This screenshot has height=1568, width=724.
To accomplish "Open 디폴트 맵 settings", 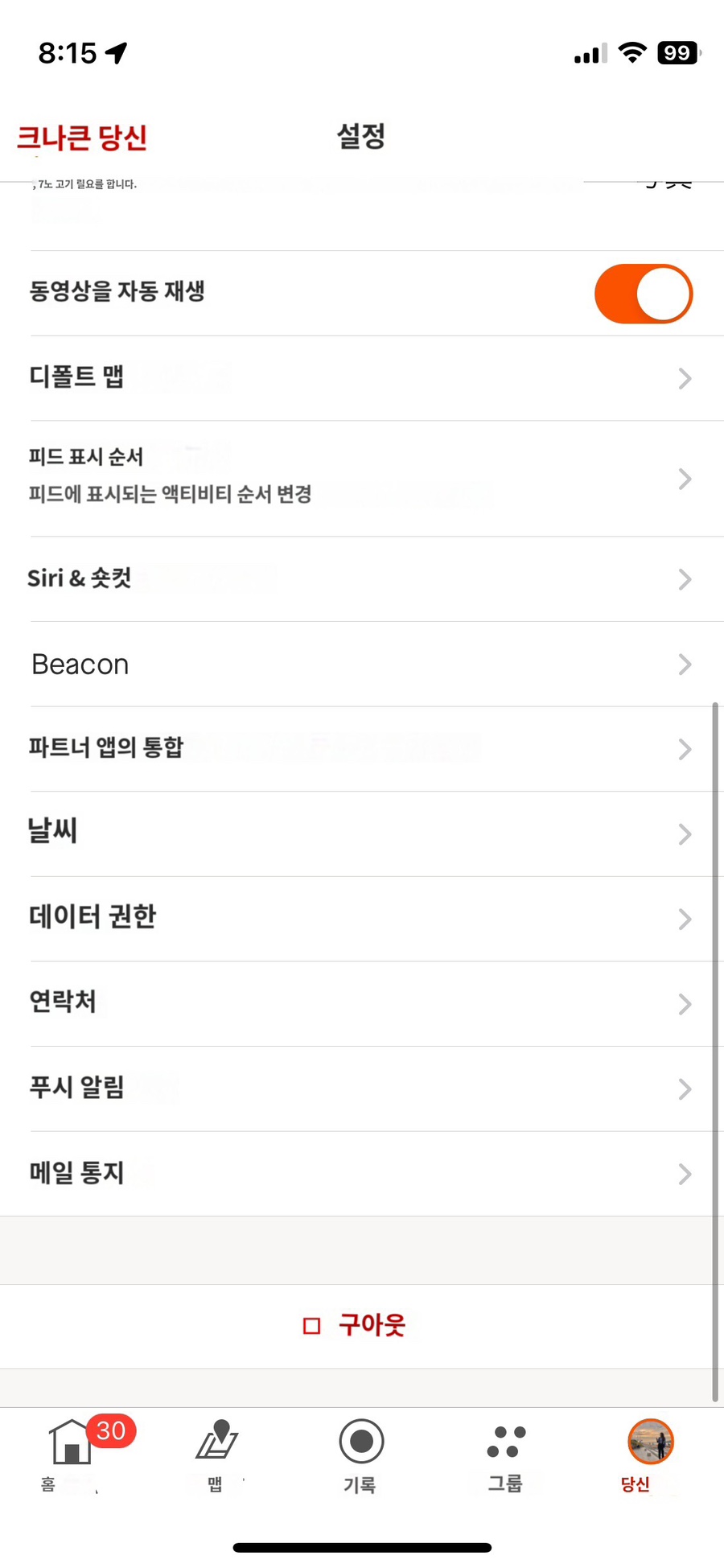I will [x=362, y=378].
